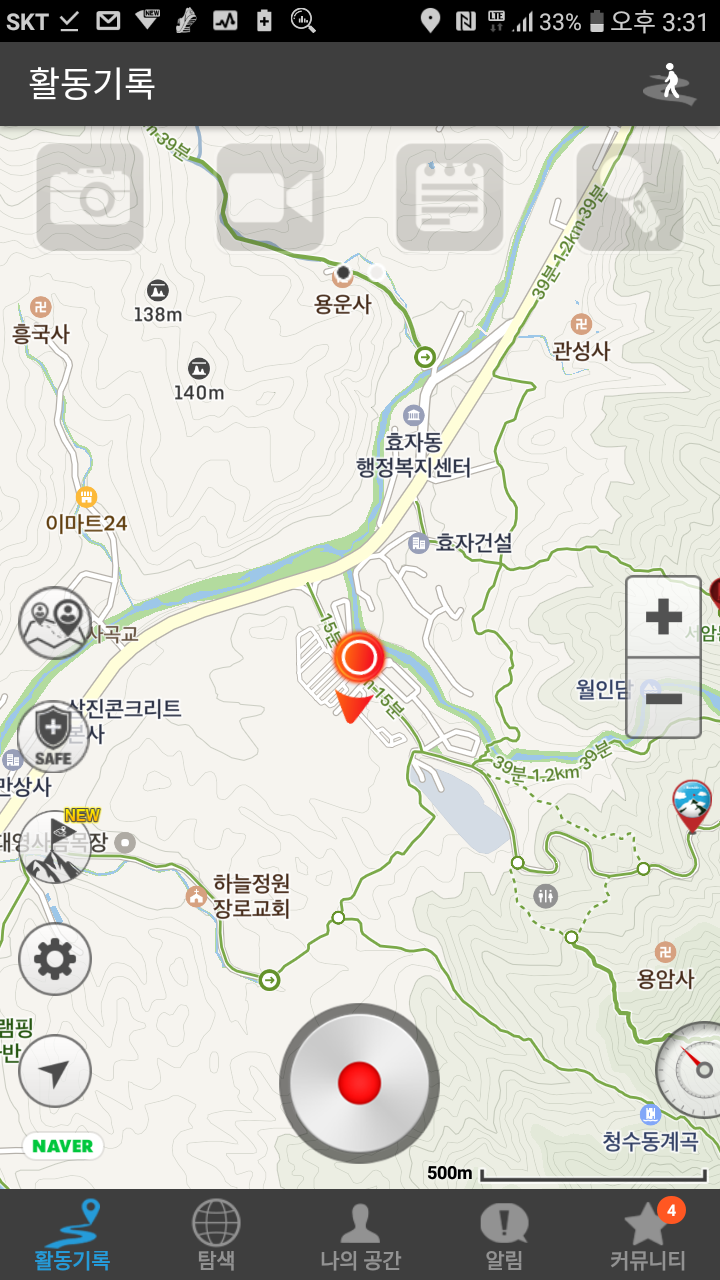Select the 활동기록 tab
This screenshot has height=1280, width=720.
point(72,1235)
